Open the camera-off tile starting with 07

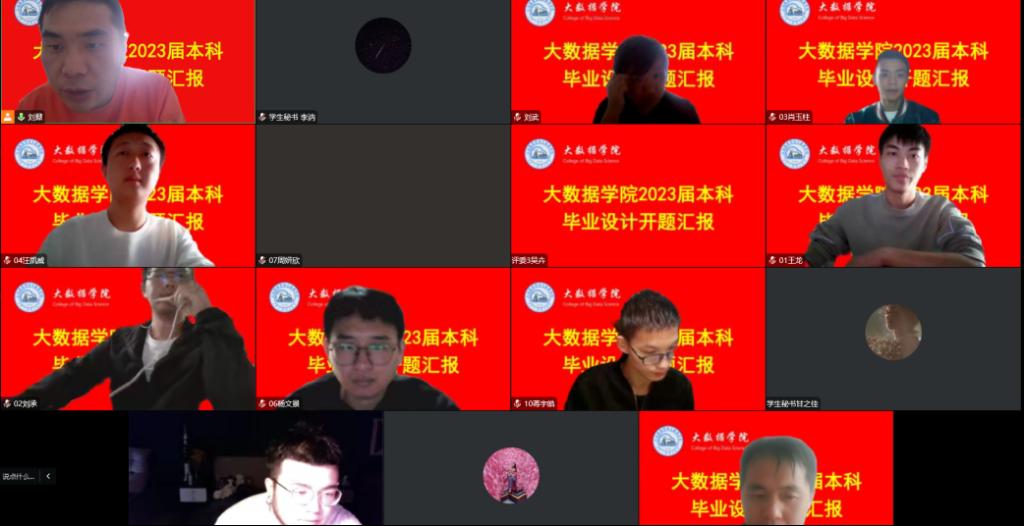tap(383, 196)
